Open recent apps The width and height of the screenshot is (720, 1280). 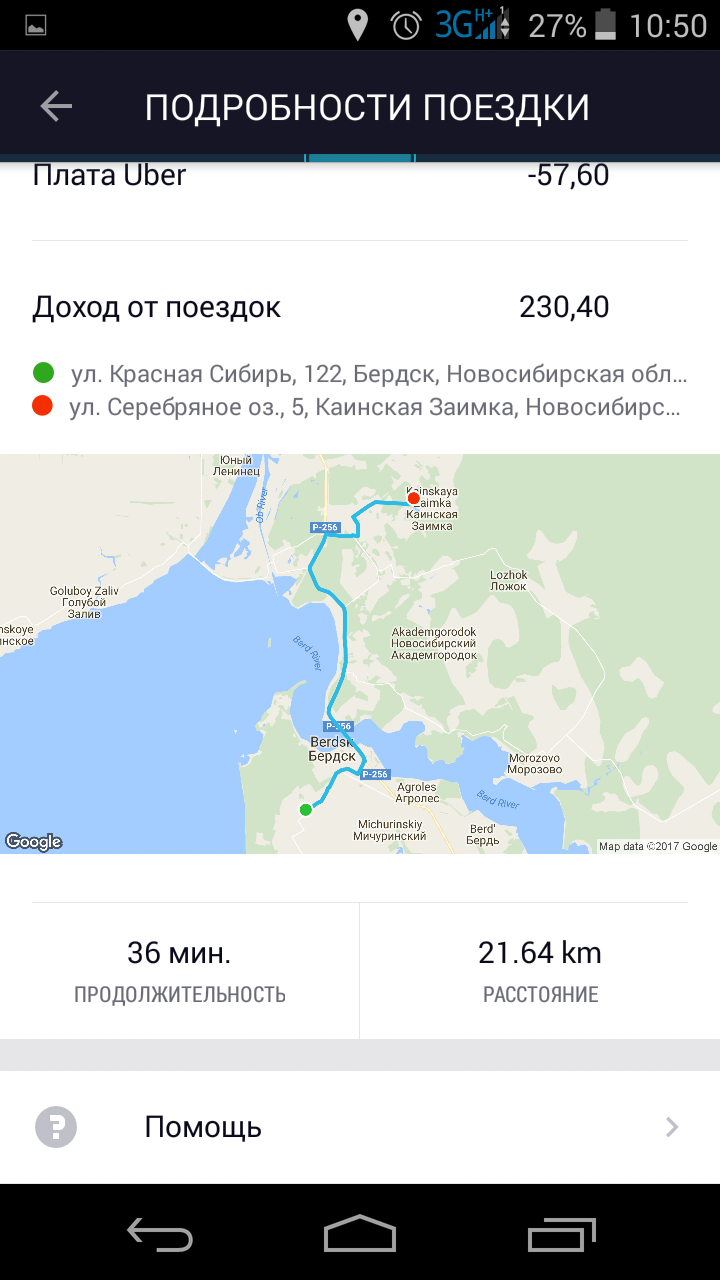point(562,1234)
